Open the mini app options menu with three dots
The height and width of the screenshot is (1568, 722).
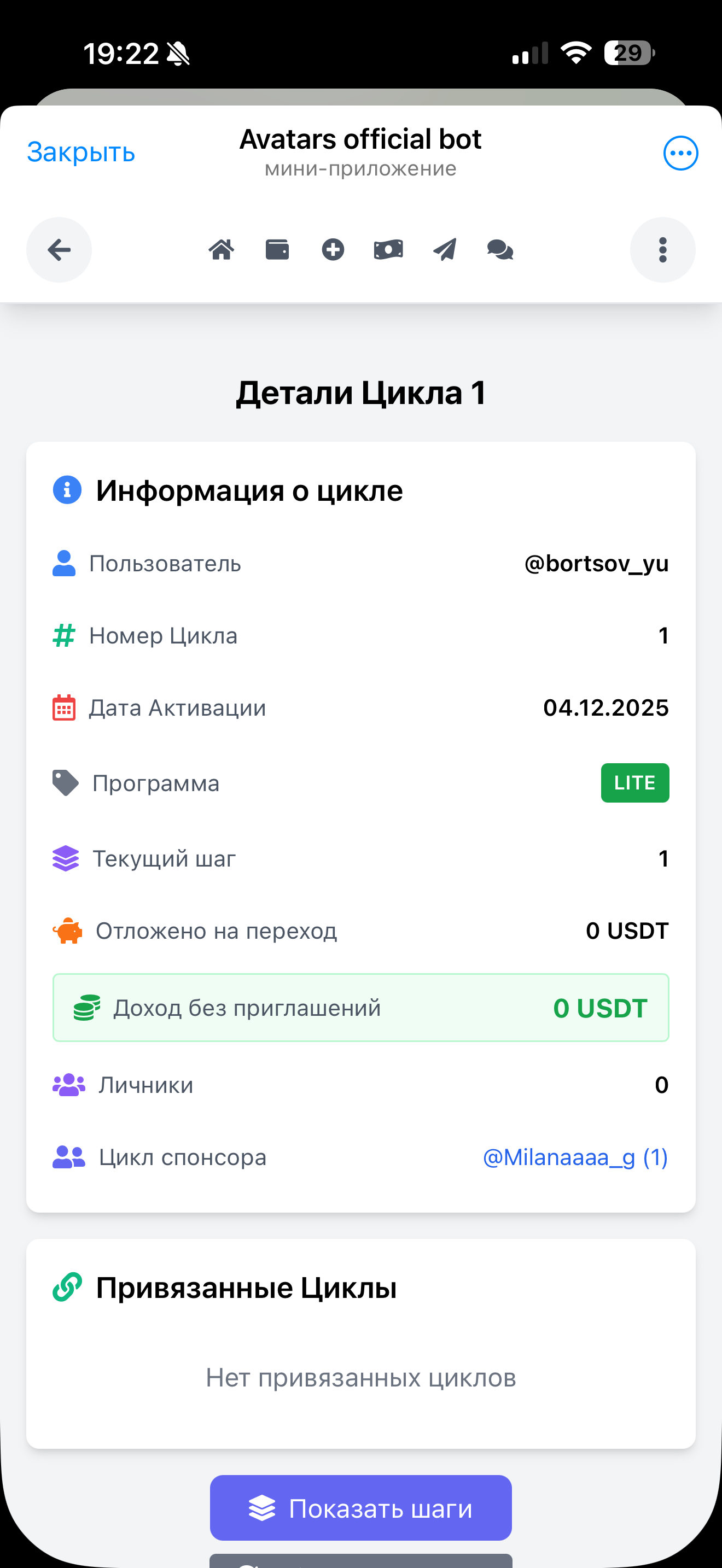tap(680, 153)
